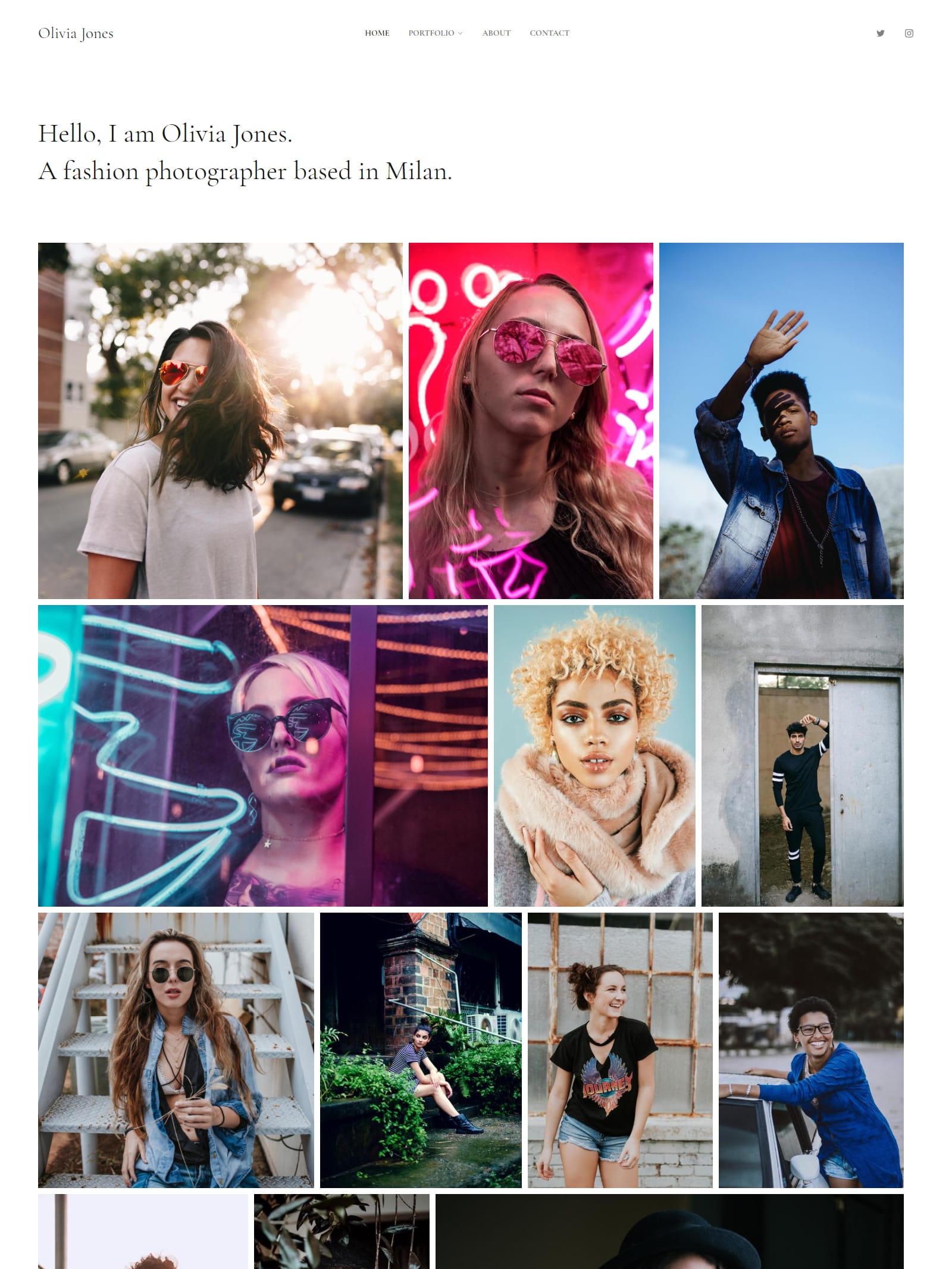Viewport: 952px width, 1269px height.
Task: Go to the Home page
Action: [377, 33]
